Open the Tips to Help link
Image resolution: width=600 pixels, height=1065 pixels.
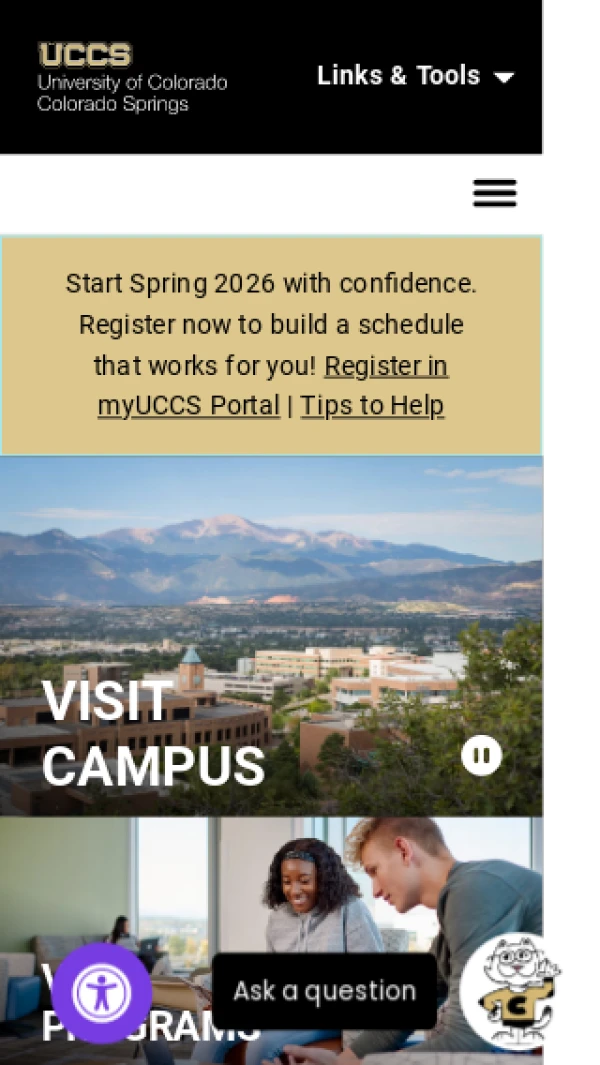pos(372,406)
